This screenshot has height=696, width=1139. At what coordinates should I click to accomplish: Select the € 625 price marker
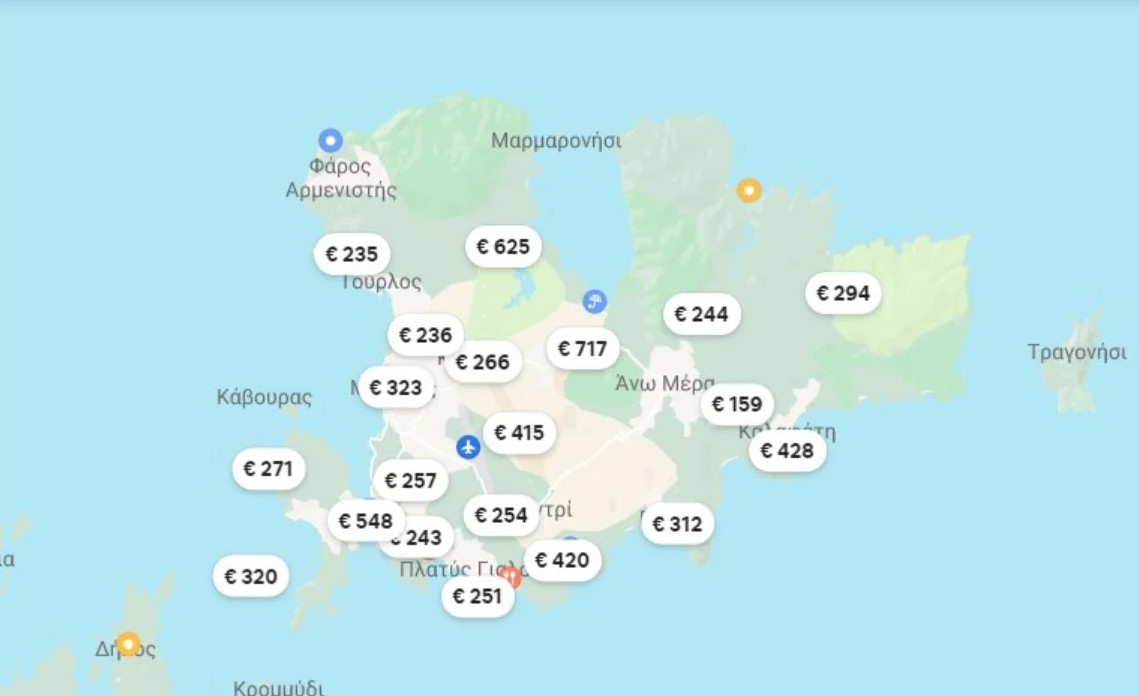tap(503, 246)
